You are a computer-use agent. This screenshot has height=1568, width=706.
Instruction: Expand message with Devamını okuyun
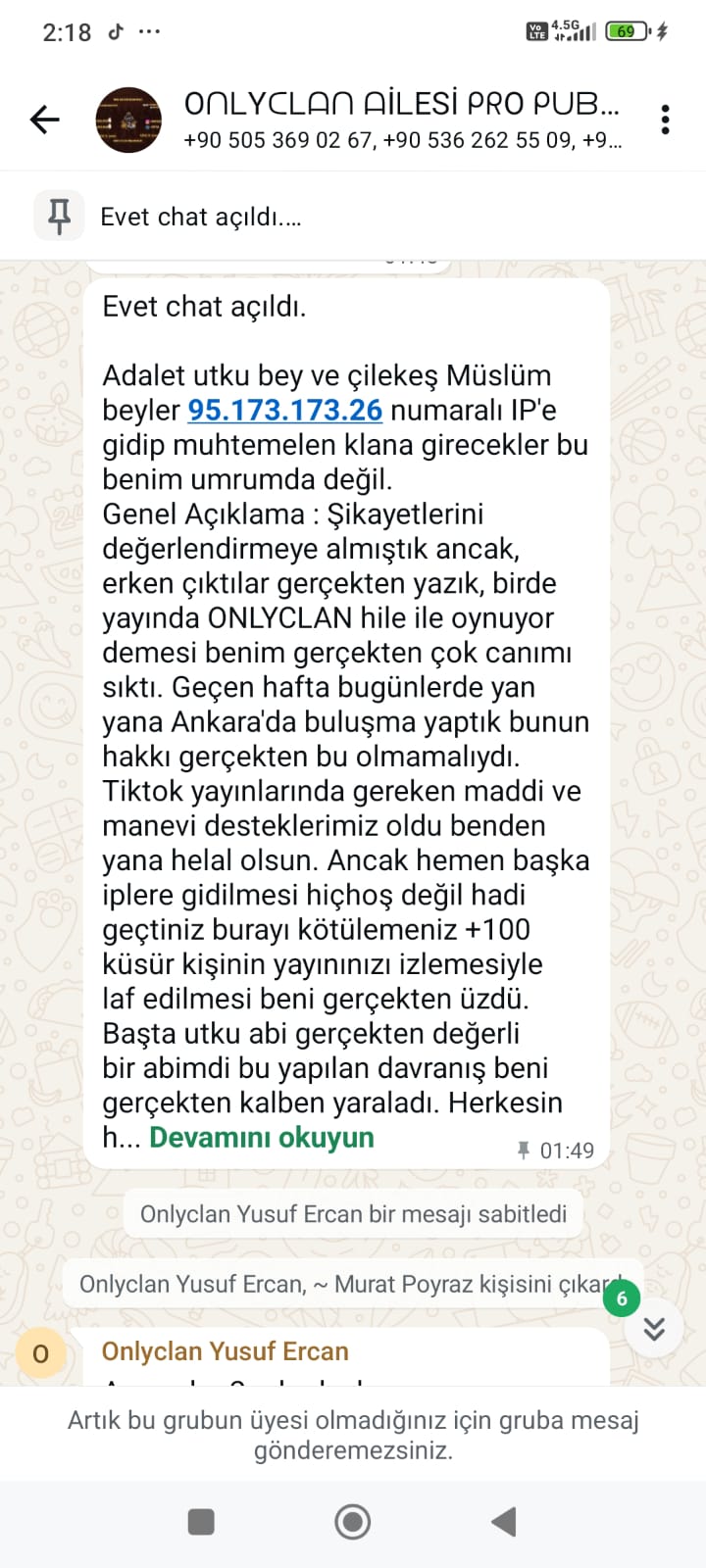pos(262,1137)
